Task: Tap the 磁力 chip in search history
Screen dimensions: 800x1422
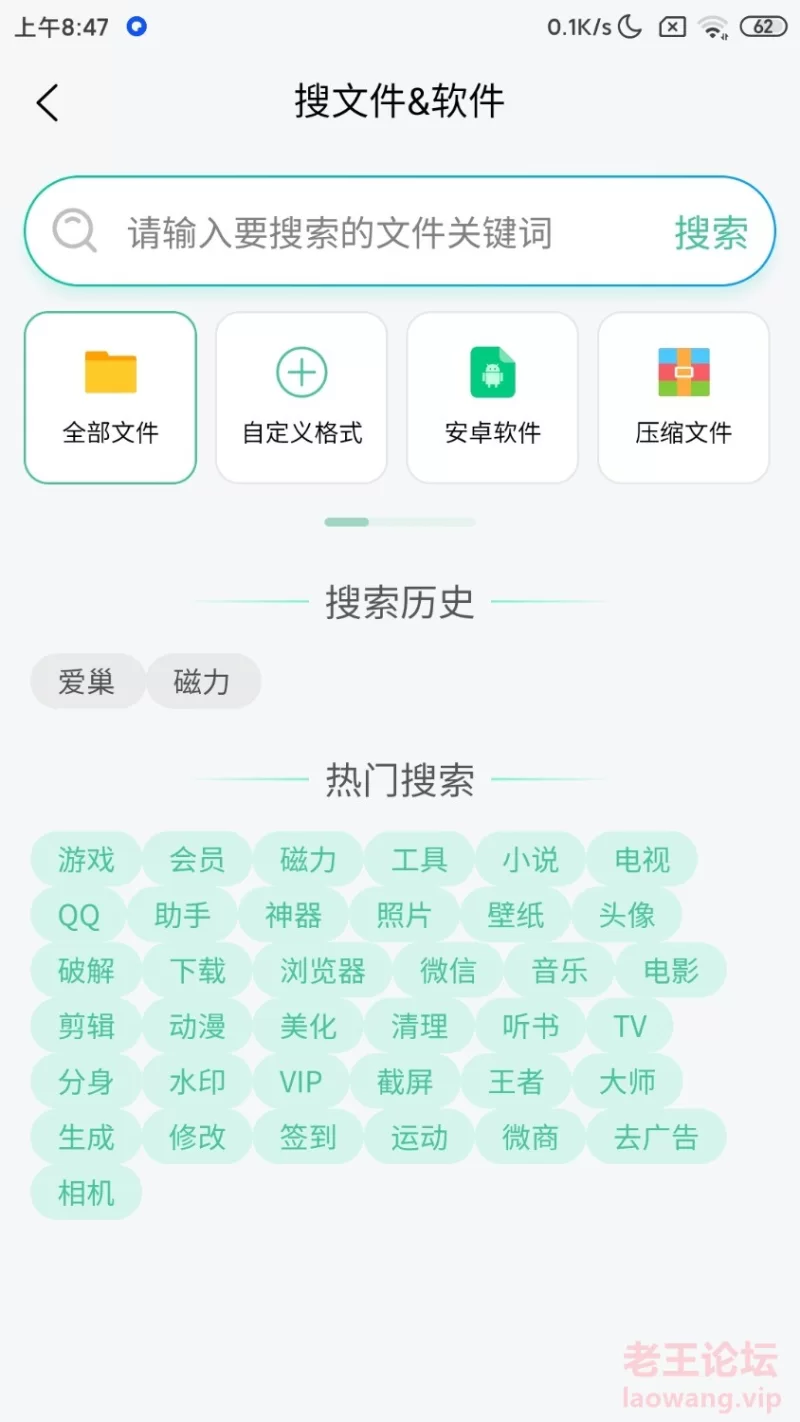Action: 203,682
